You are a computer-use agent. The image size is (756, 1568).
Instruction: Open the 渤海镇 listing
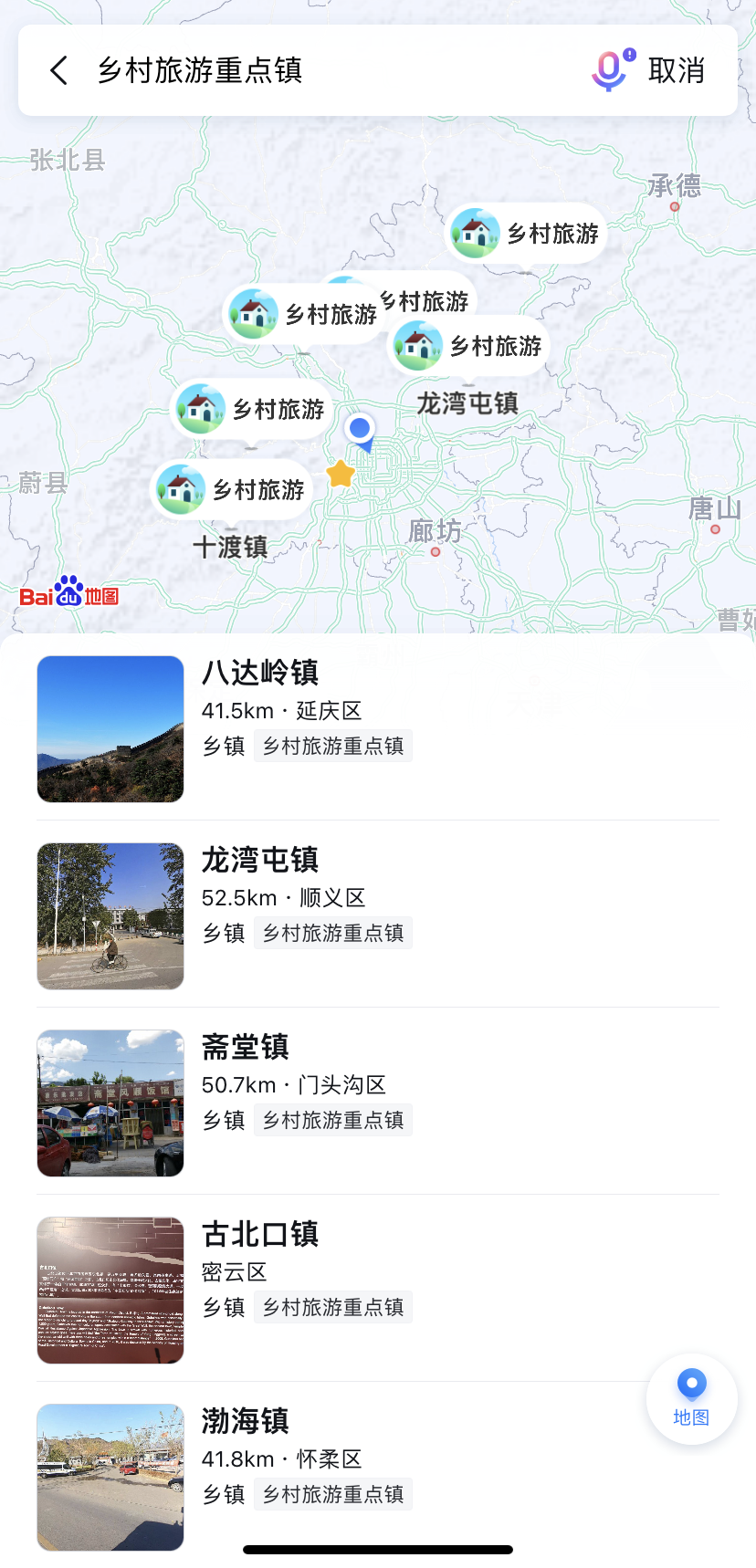pos(378,1476)
